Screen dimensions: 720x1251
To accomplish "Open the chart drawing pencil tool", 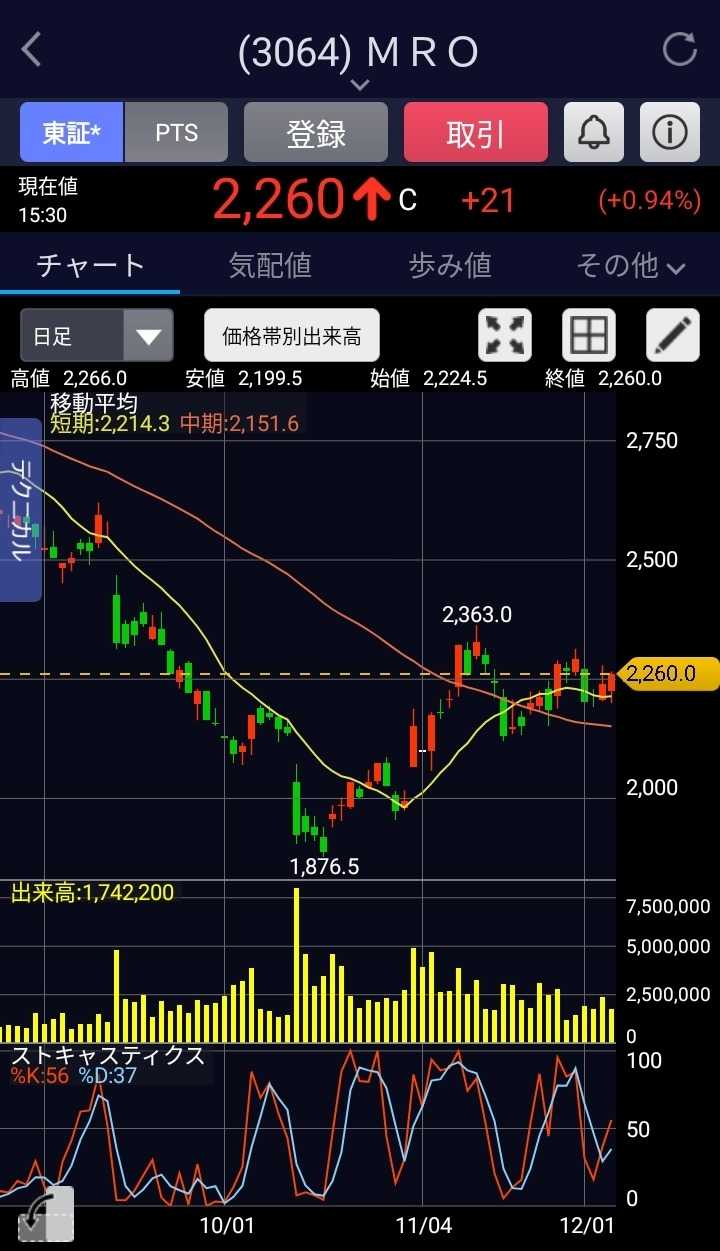I will [672, 335].
